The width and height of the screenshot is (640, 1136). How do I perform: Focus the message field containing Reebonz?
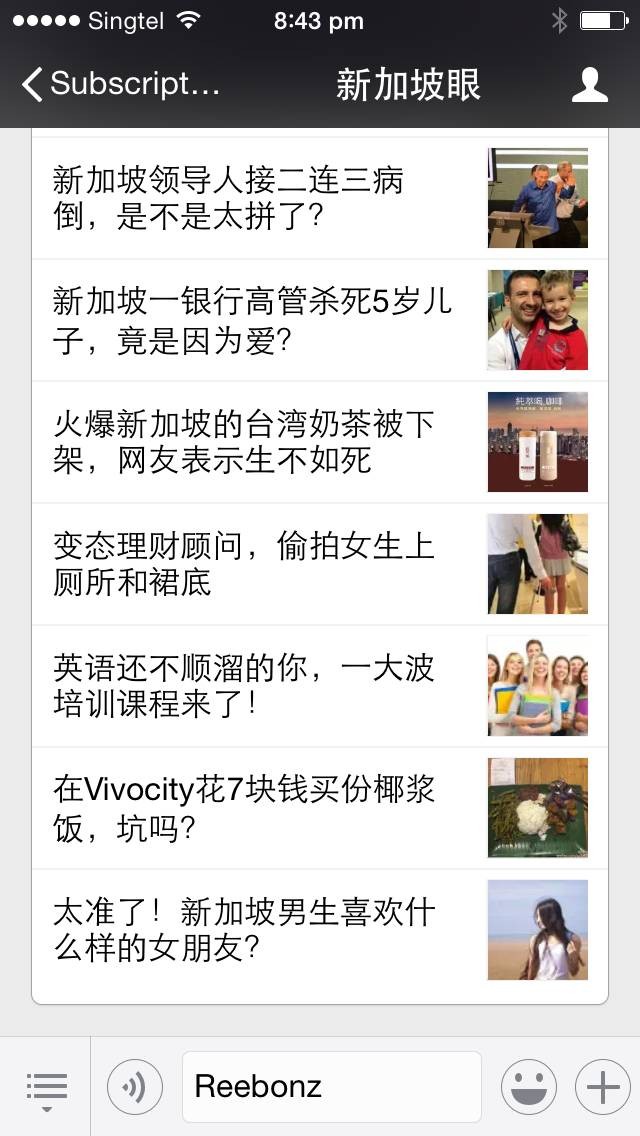[x=331, y=1087]
